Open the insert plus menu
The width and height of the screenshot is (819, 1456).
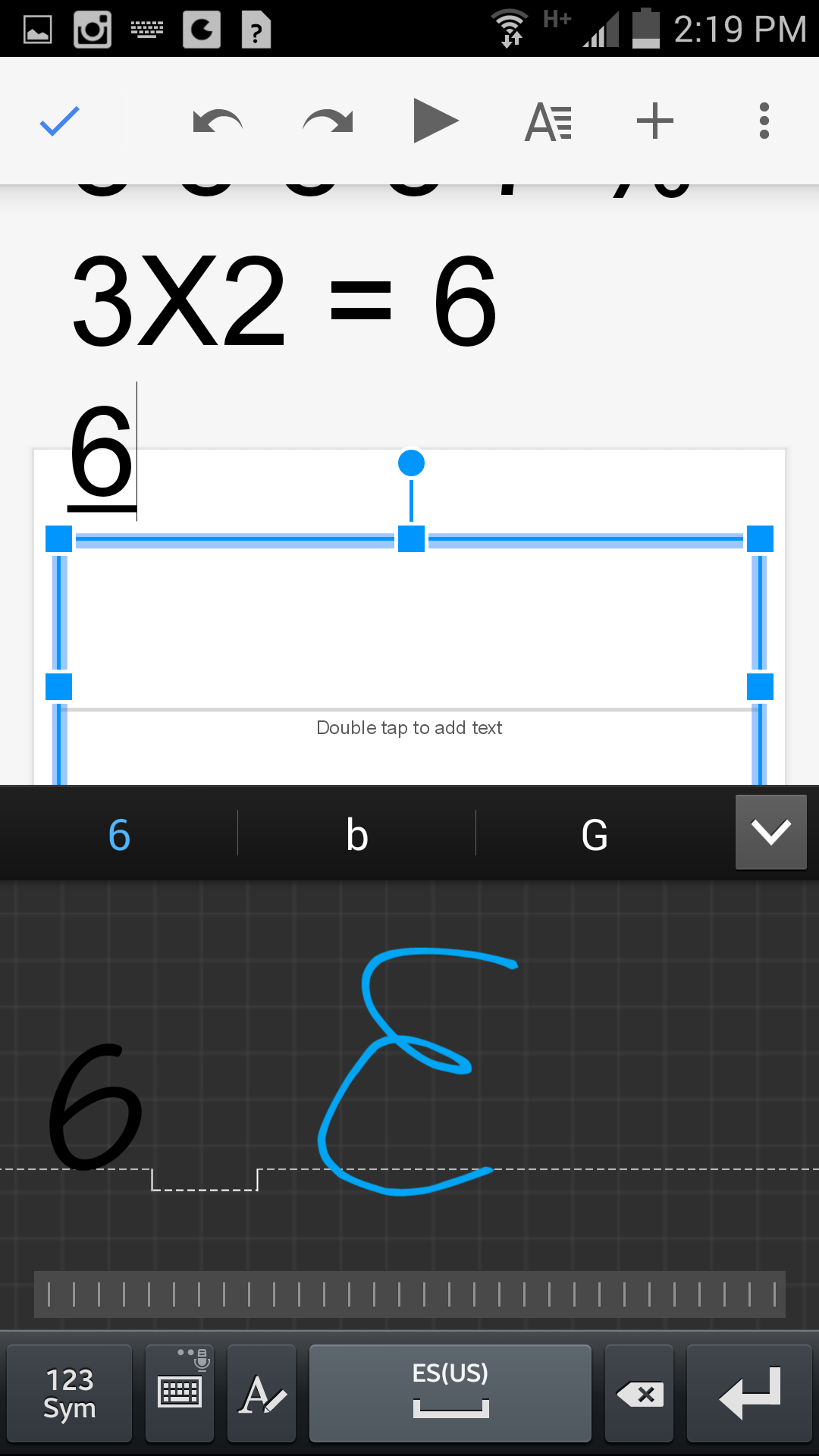[655, 121]
